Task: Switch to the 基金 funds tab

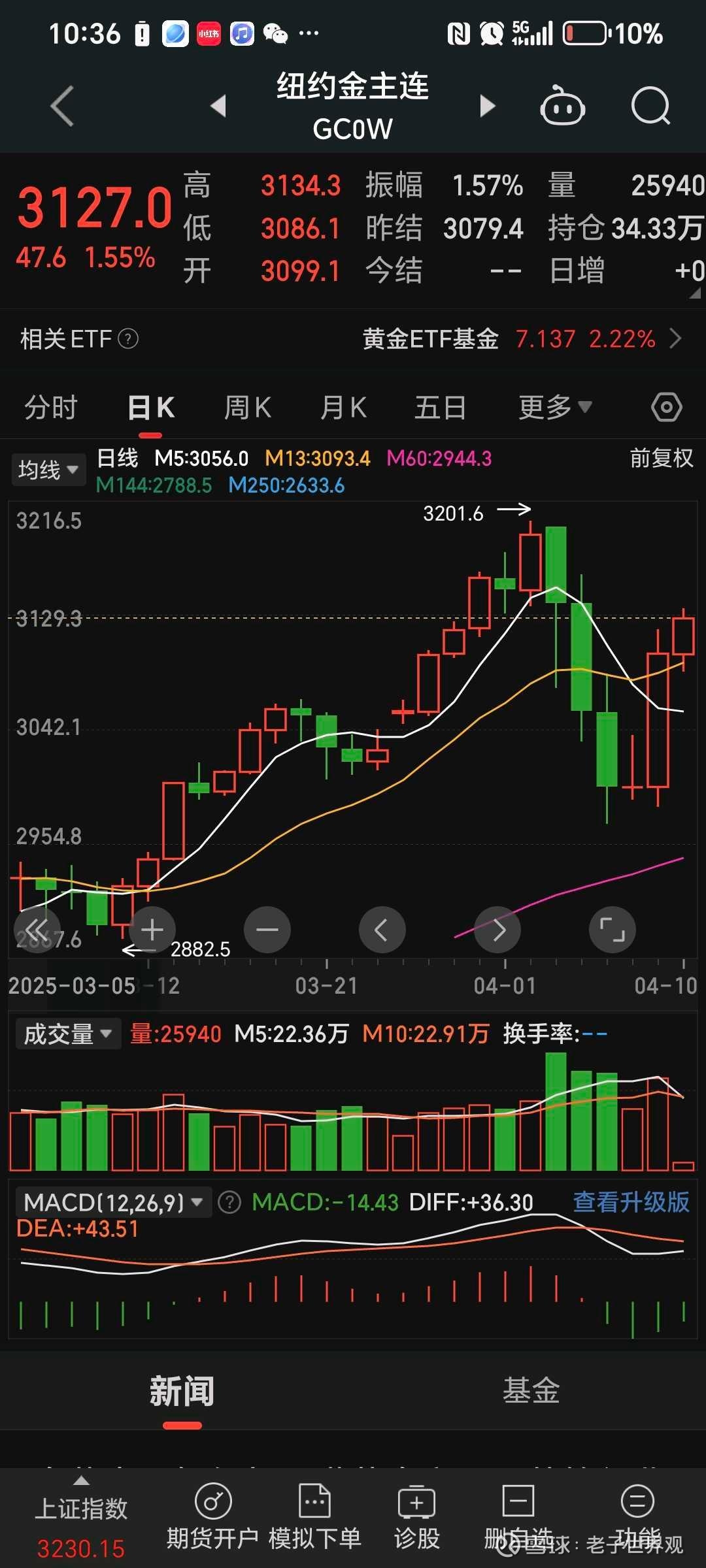Action: 531,1392
